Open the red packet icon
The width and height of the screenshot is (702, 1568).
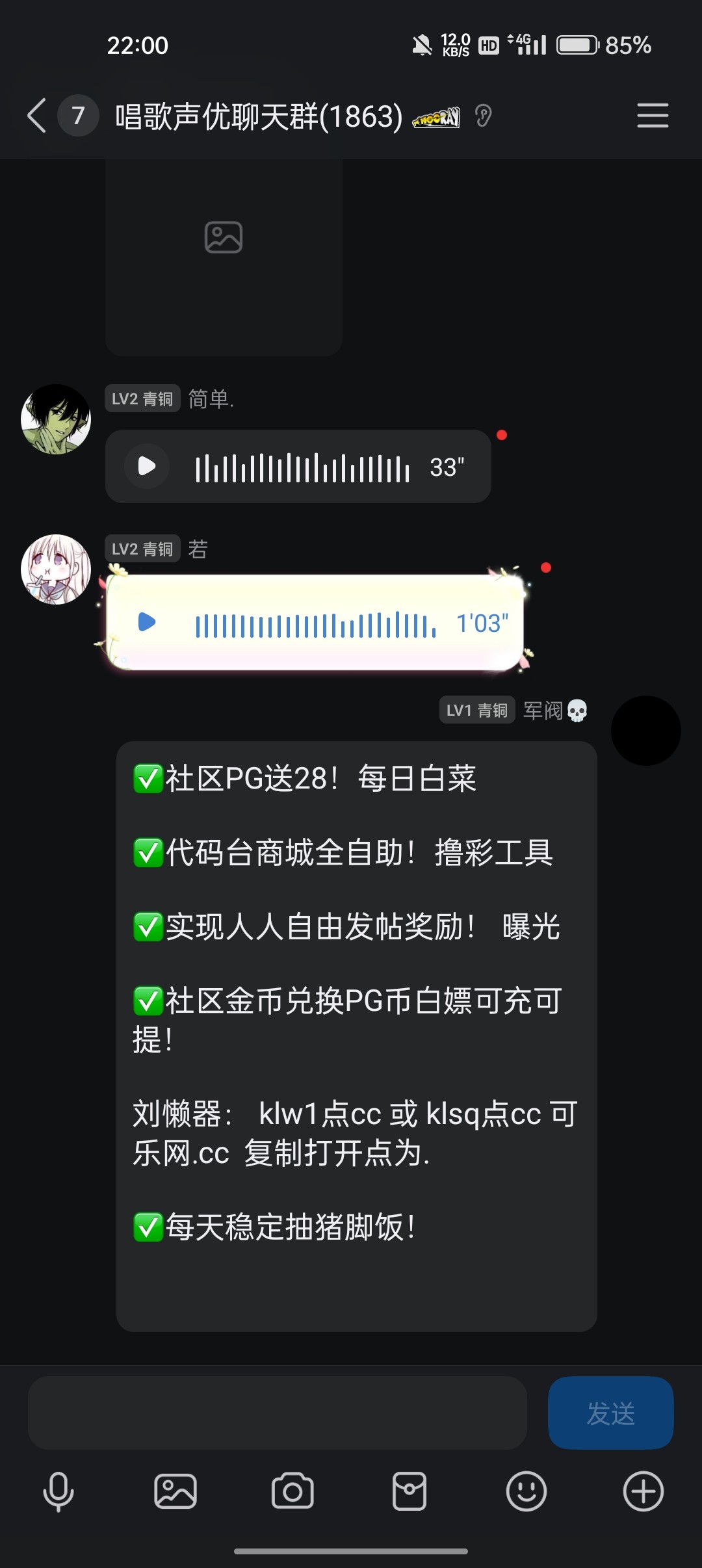click(x=409, y=1491)
